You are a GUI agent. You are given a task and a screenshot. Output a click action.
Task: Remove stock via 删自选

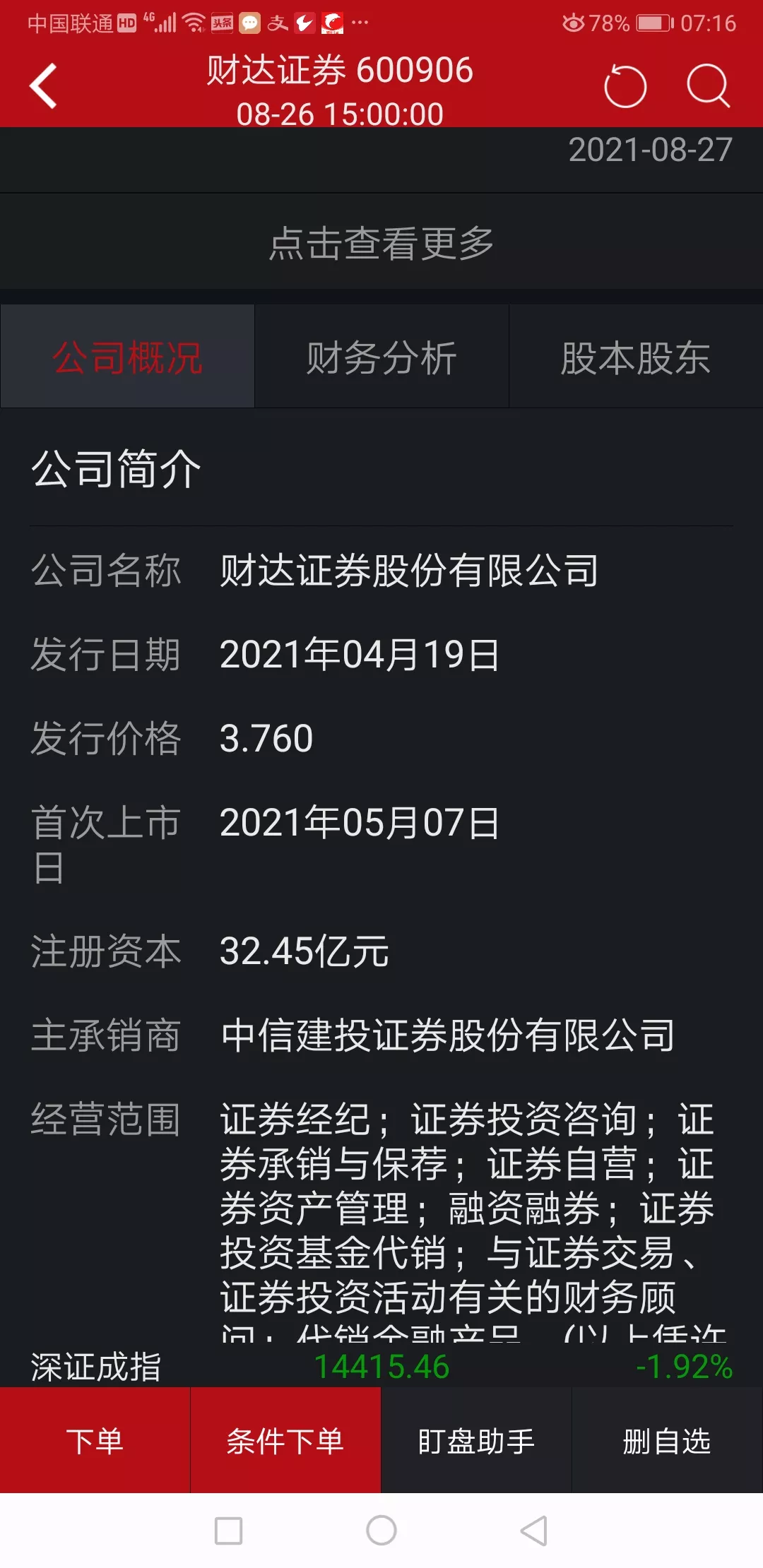click(x=667, y=1441)
